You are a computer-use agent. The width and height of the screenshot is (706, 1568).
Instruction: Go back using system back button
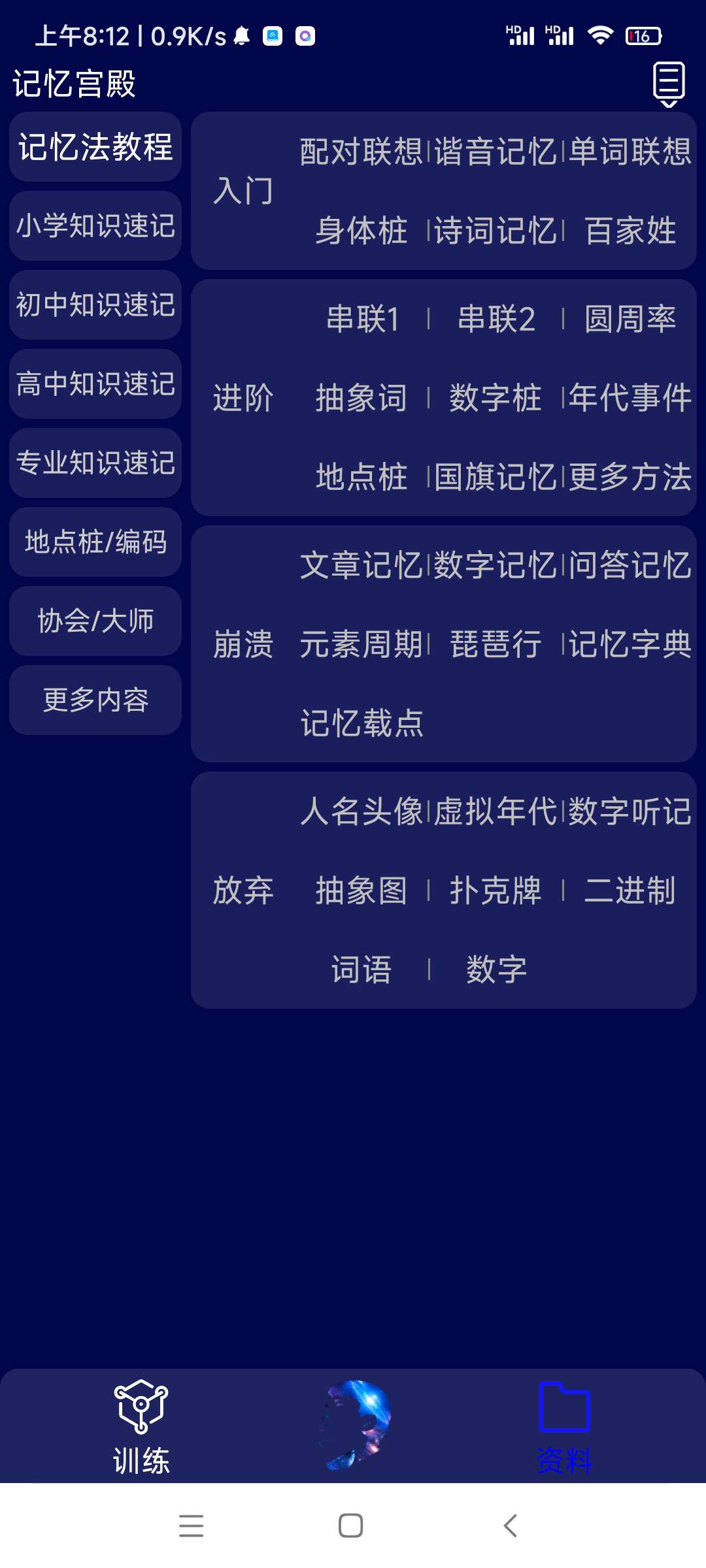click(511, 1526)
